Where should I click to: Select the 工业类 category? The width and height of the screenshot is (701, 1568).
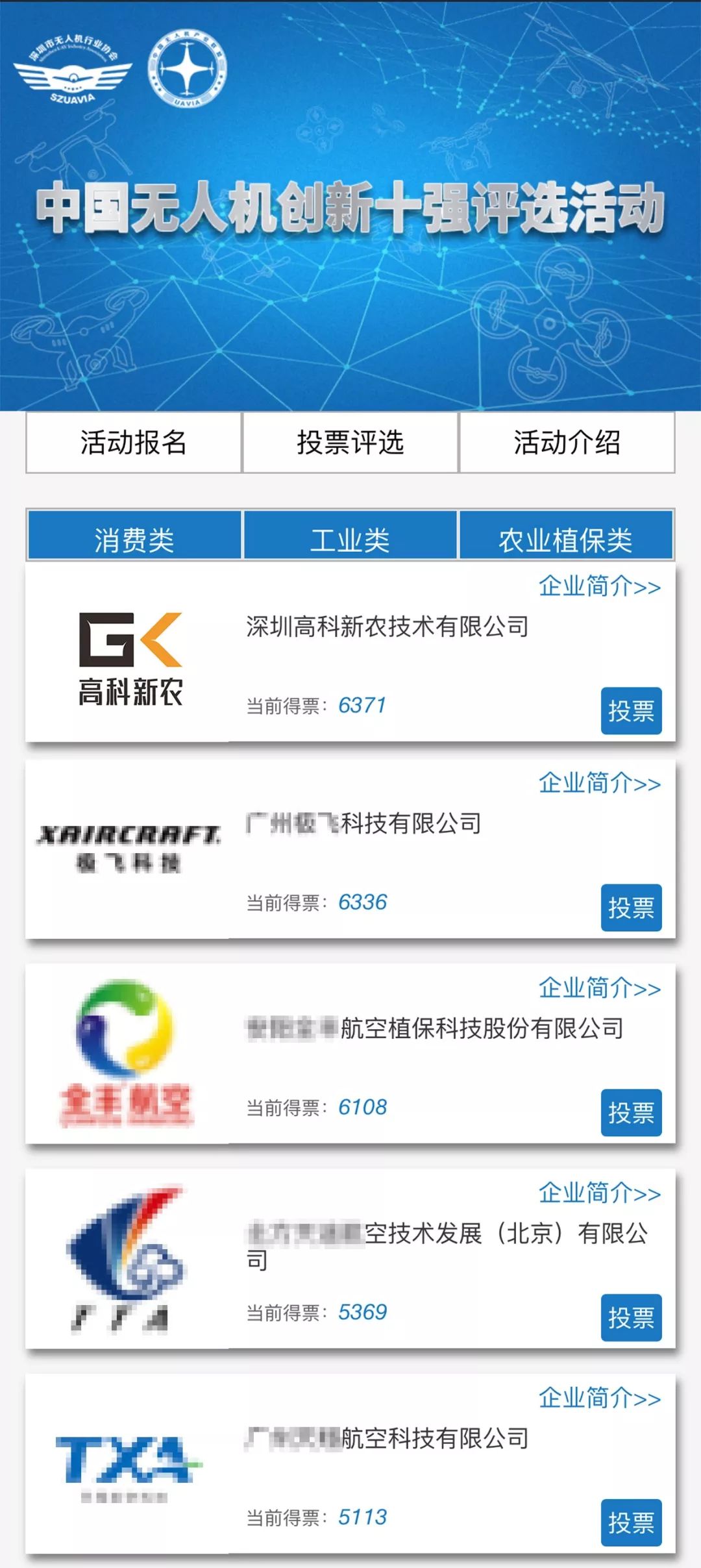350,537
